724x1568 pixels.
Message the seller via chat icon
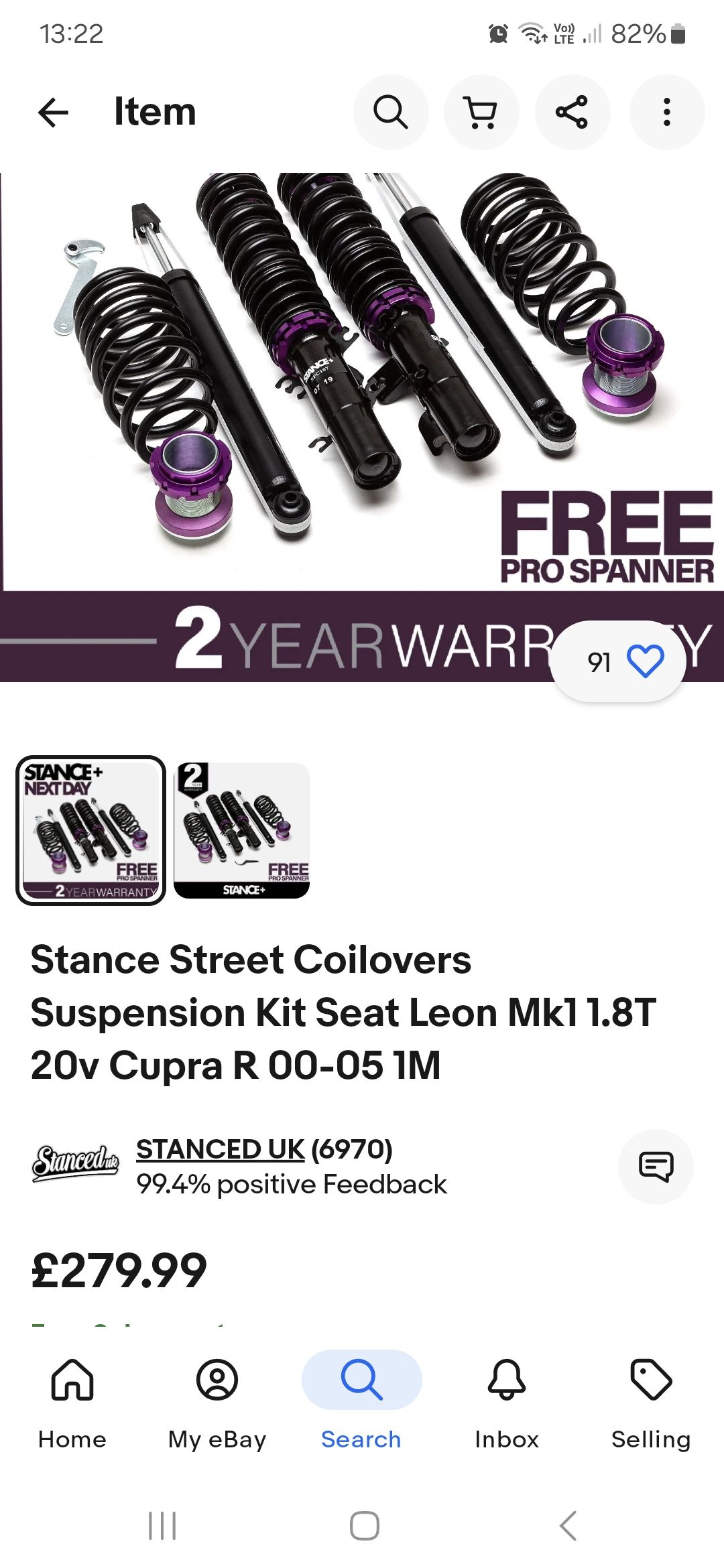(x=655, y=1167)
